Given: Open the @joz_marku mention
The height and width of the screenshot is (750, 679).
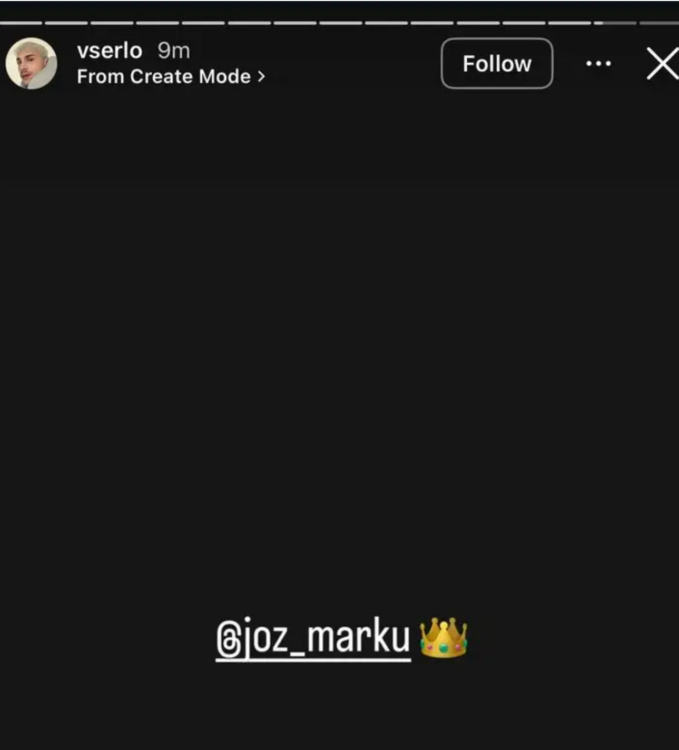Looking at the screenshot, I should click(313, 638).
